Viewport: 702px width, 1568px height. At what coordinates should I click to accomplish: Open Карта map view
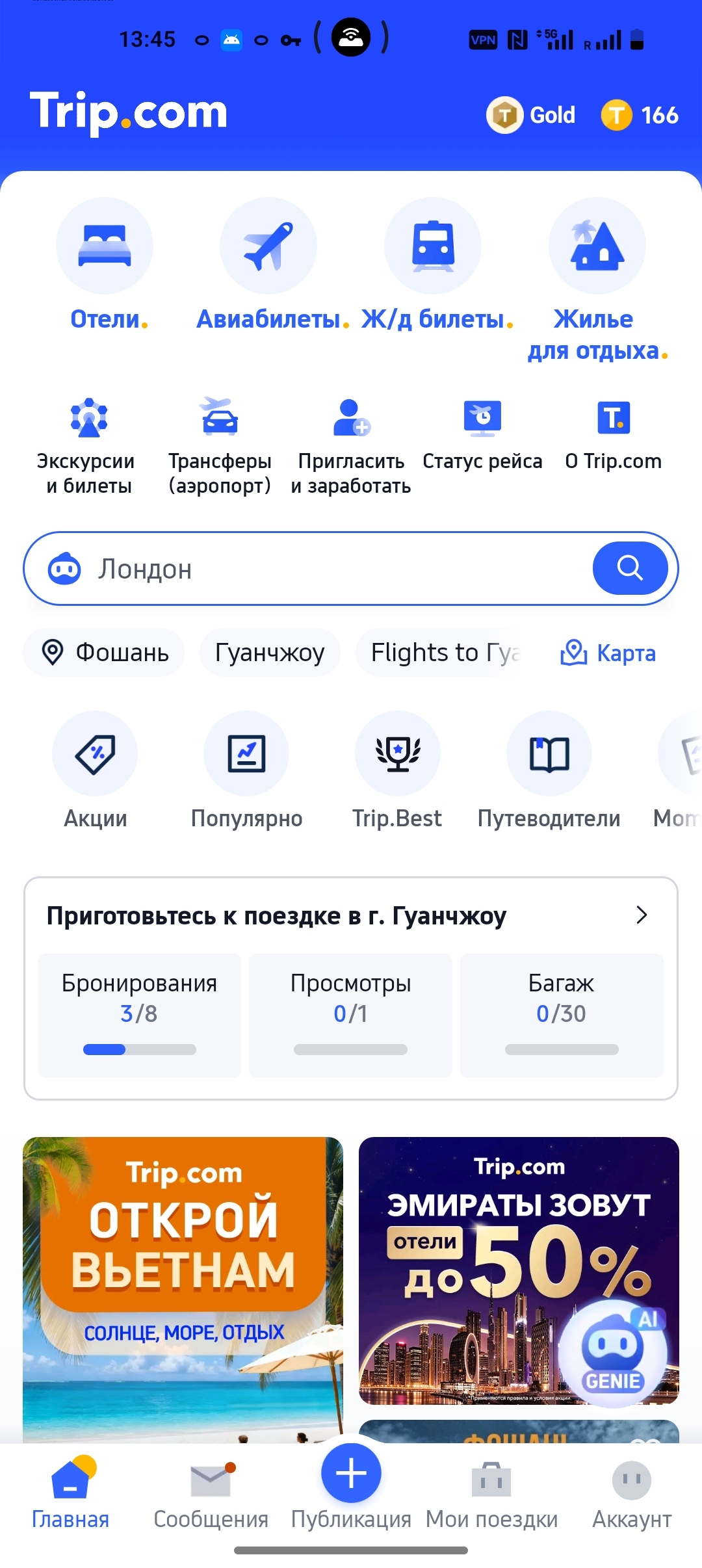click(x=608, y=653)
